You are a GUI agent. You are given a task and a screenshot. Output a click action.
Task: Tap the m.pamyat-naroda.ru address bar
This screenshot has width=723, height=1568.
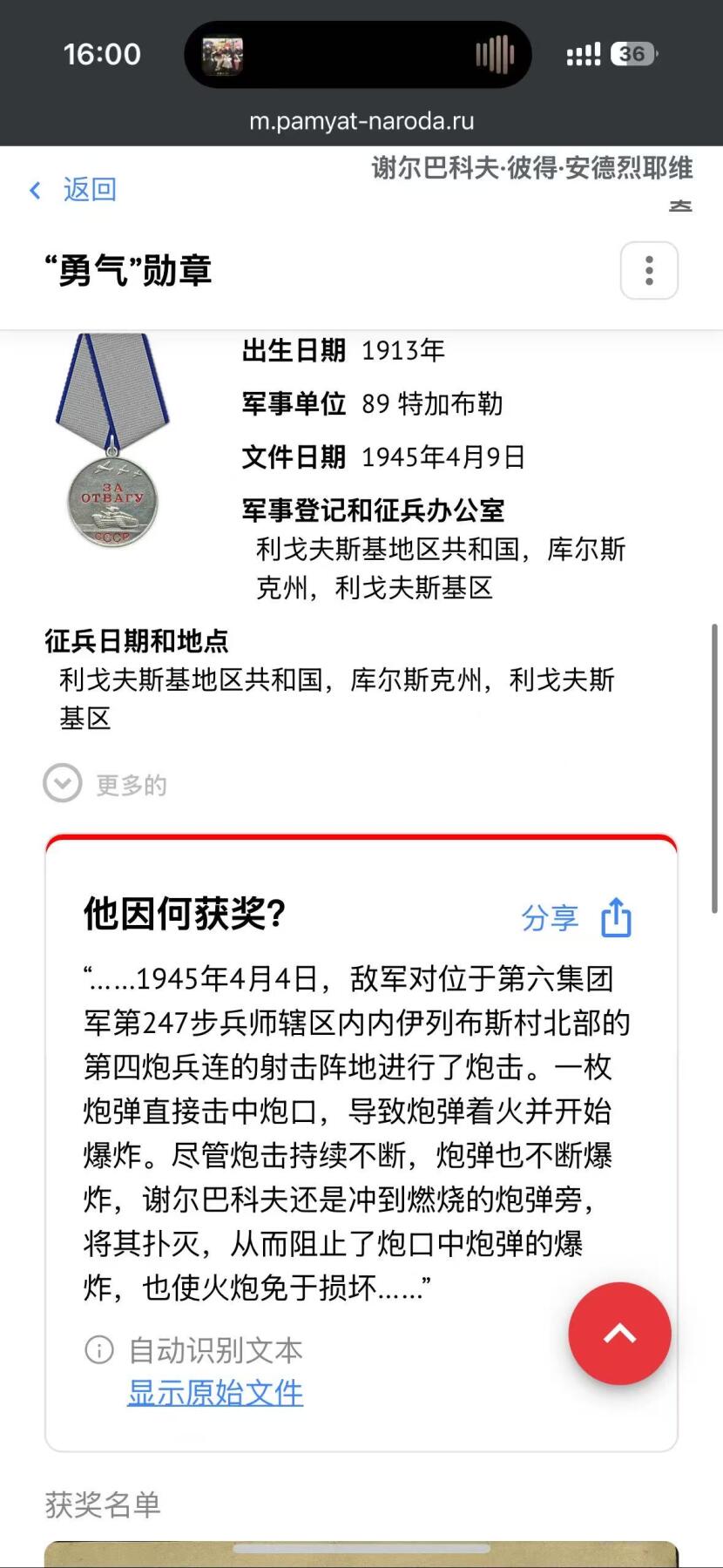coord(361,121)
